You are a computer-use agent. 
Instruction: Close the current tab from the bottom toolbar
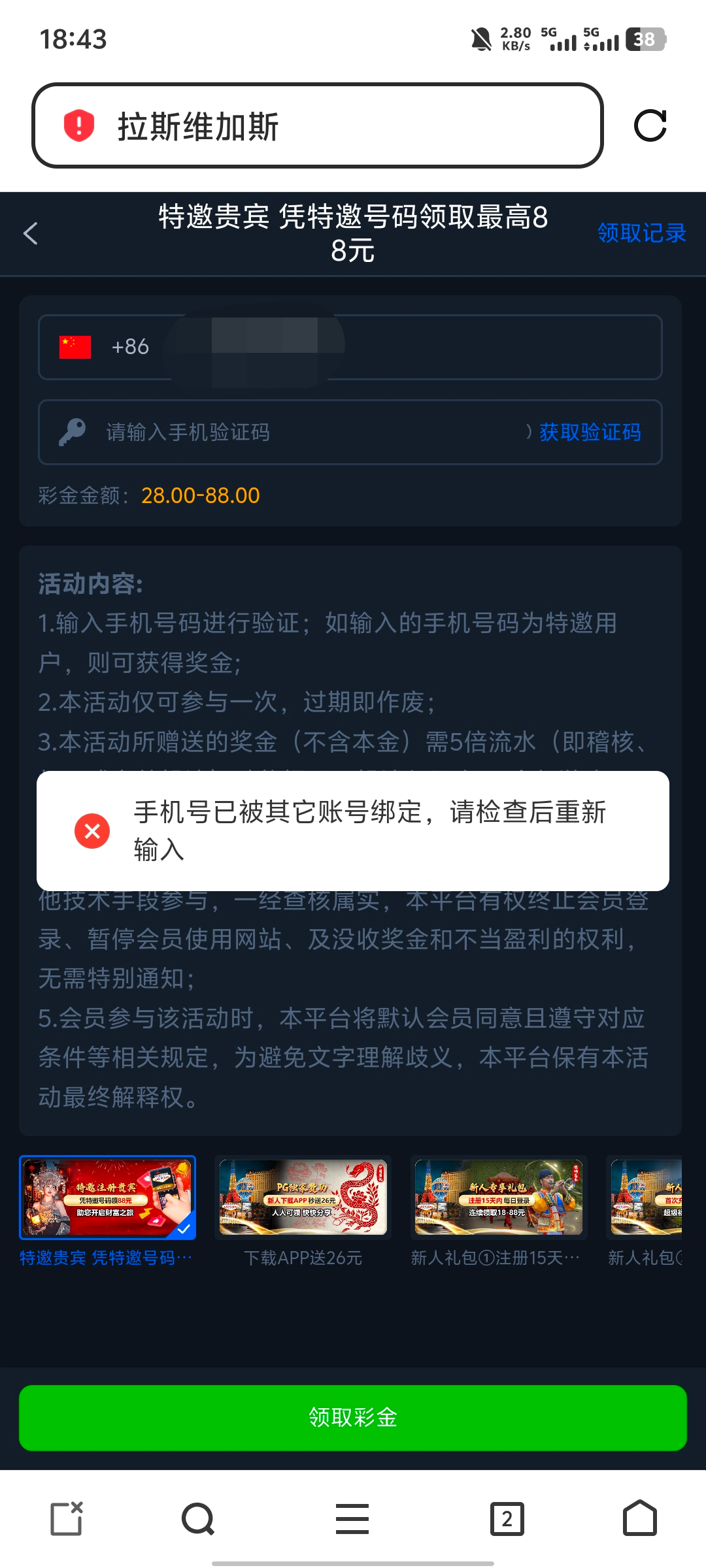tap(67, 1518)
